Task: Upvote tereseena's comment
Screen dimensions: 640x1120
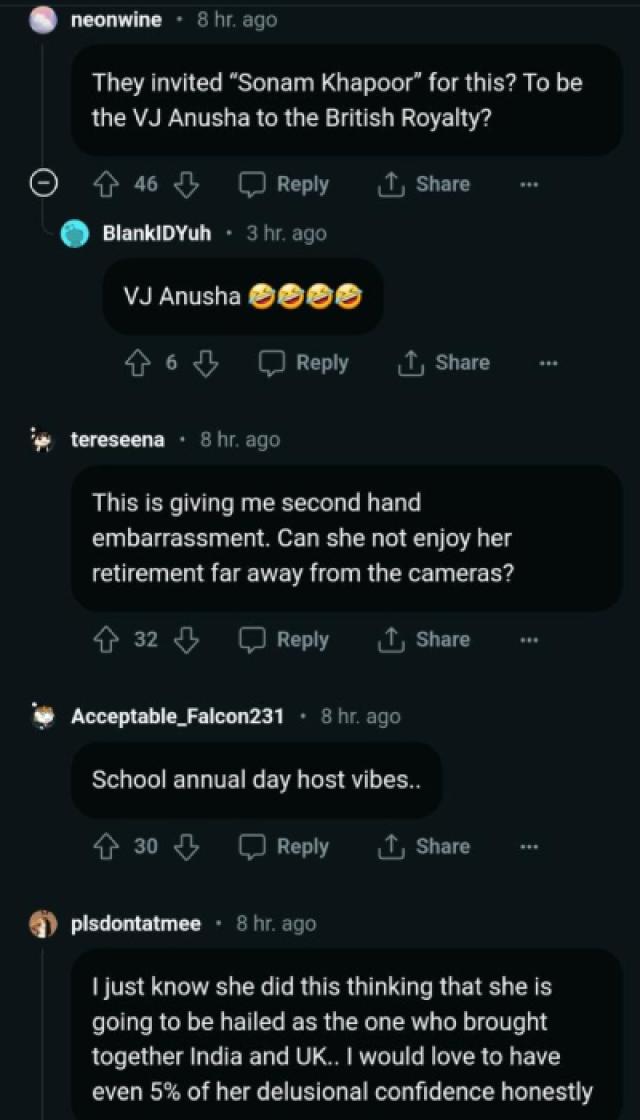Action: [x=105, y=640]
